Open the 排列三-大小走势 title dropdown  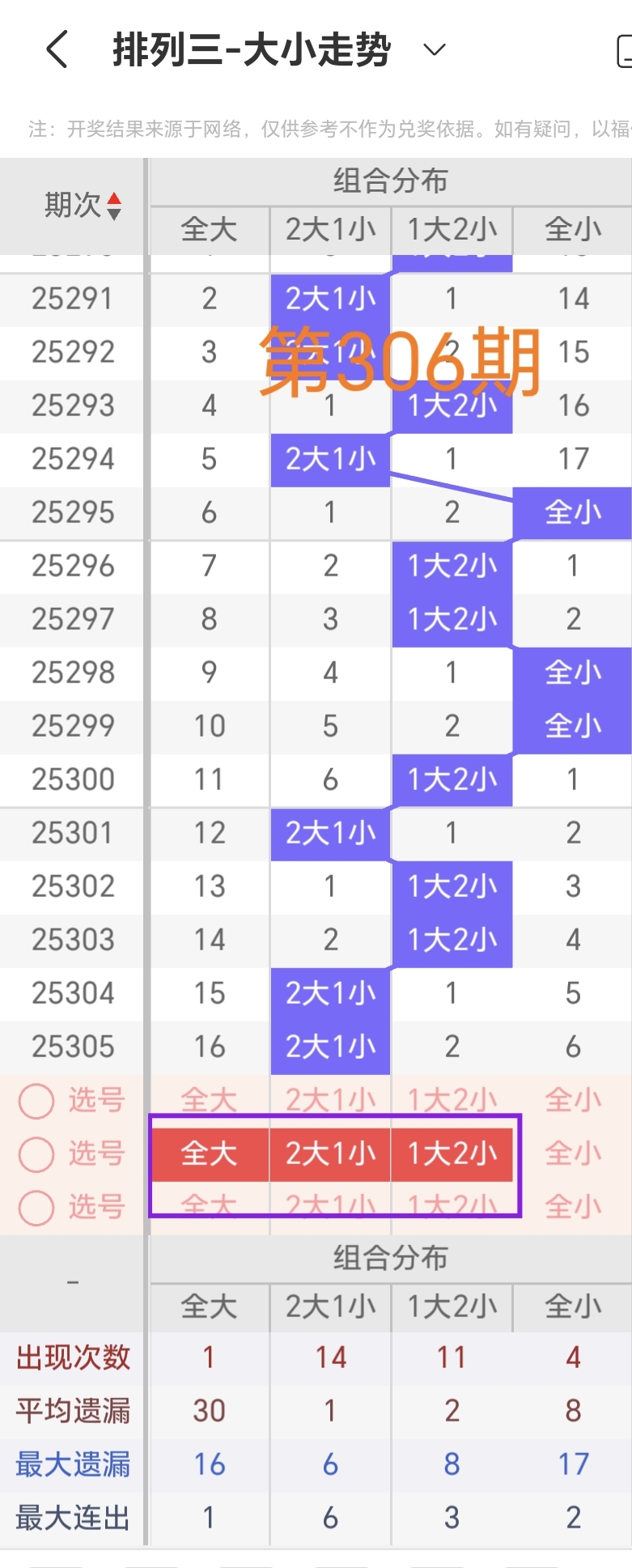pyautogui.click(x=434, y=50)
